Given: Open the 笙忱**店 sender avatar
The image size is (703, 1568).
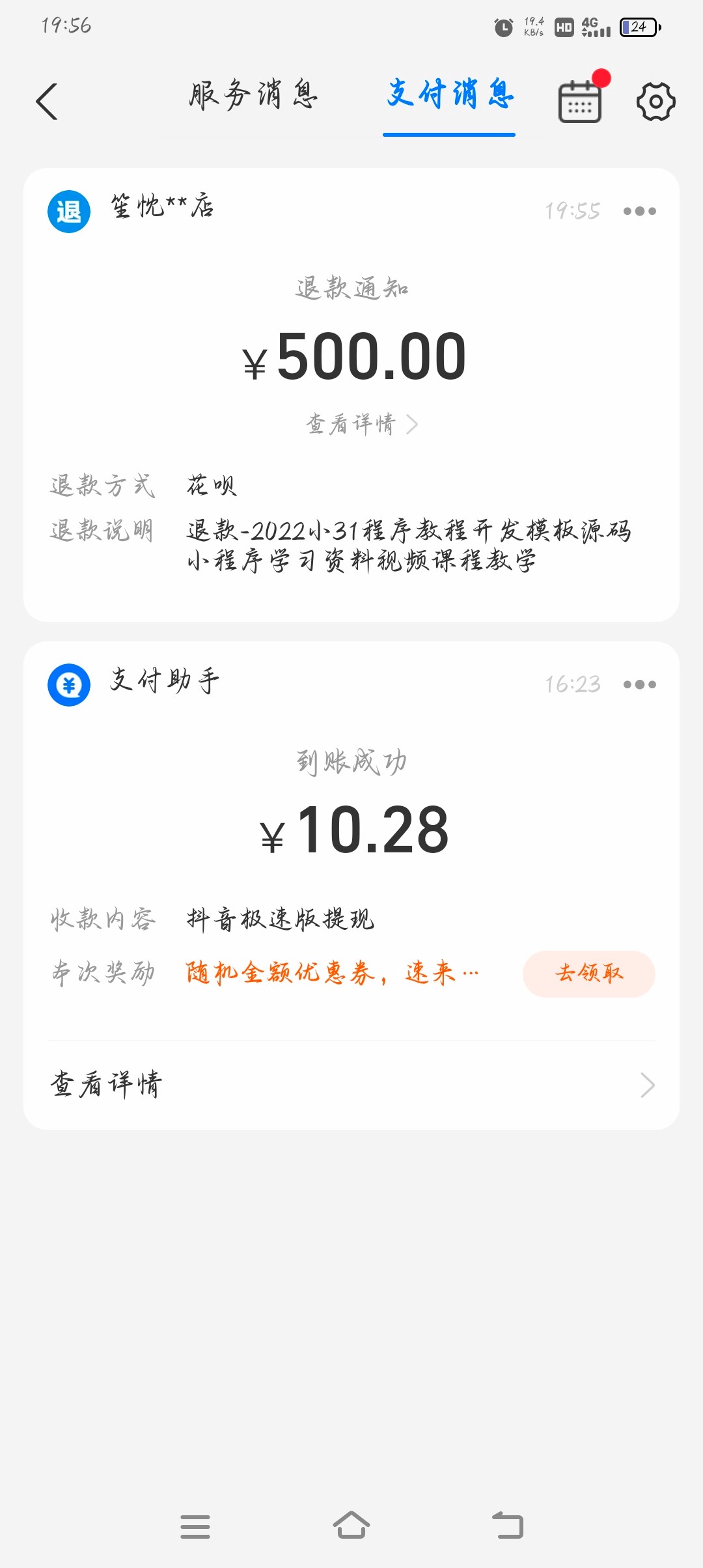Looking at the screenshot, I should pyautogui.click(x=69, y=212).
